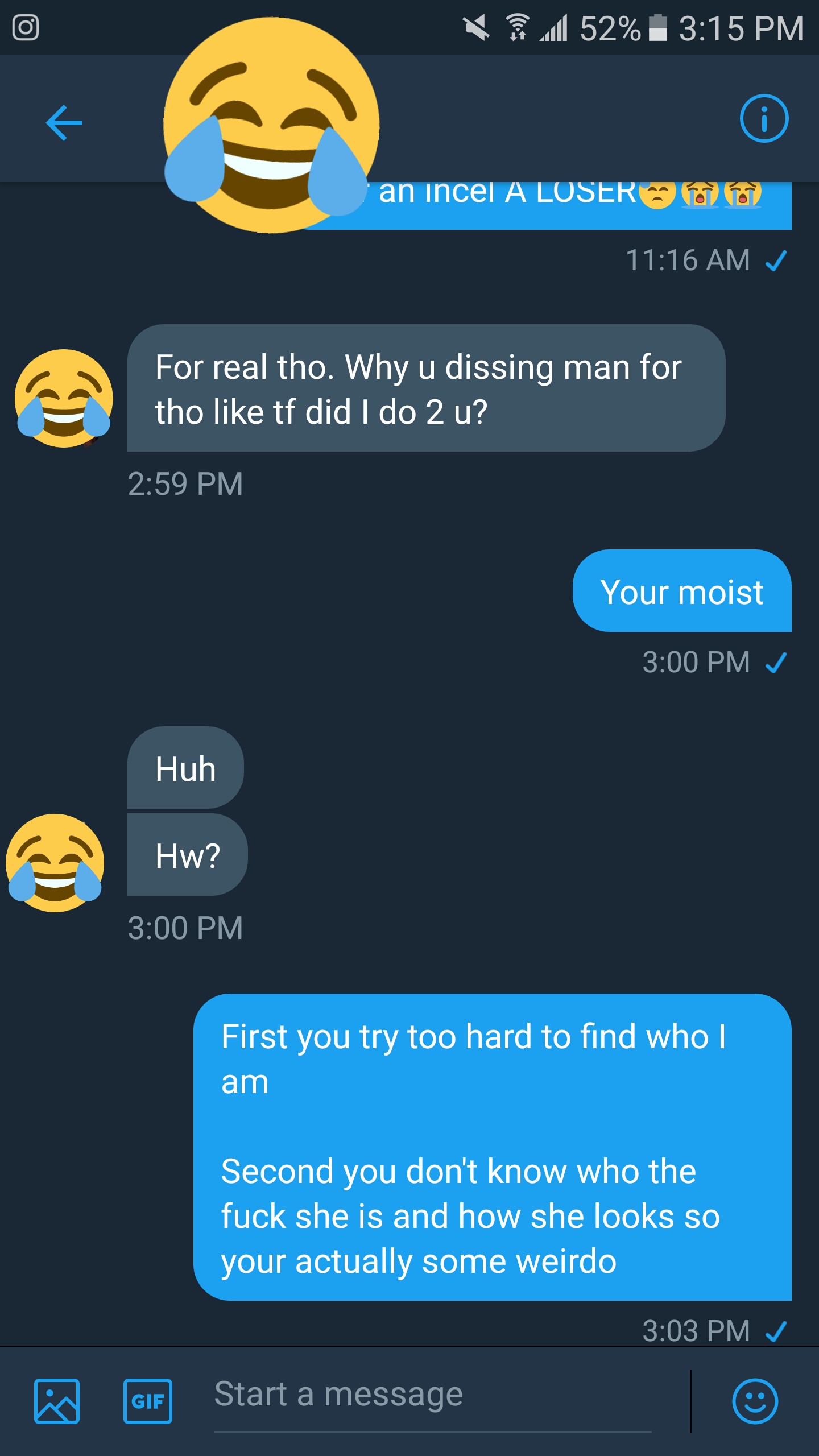Focus the Start a message field

[x=432, y=1395]
